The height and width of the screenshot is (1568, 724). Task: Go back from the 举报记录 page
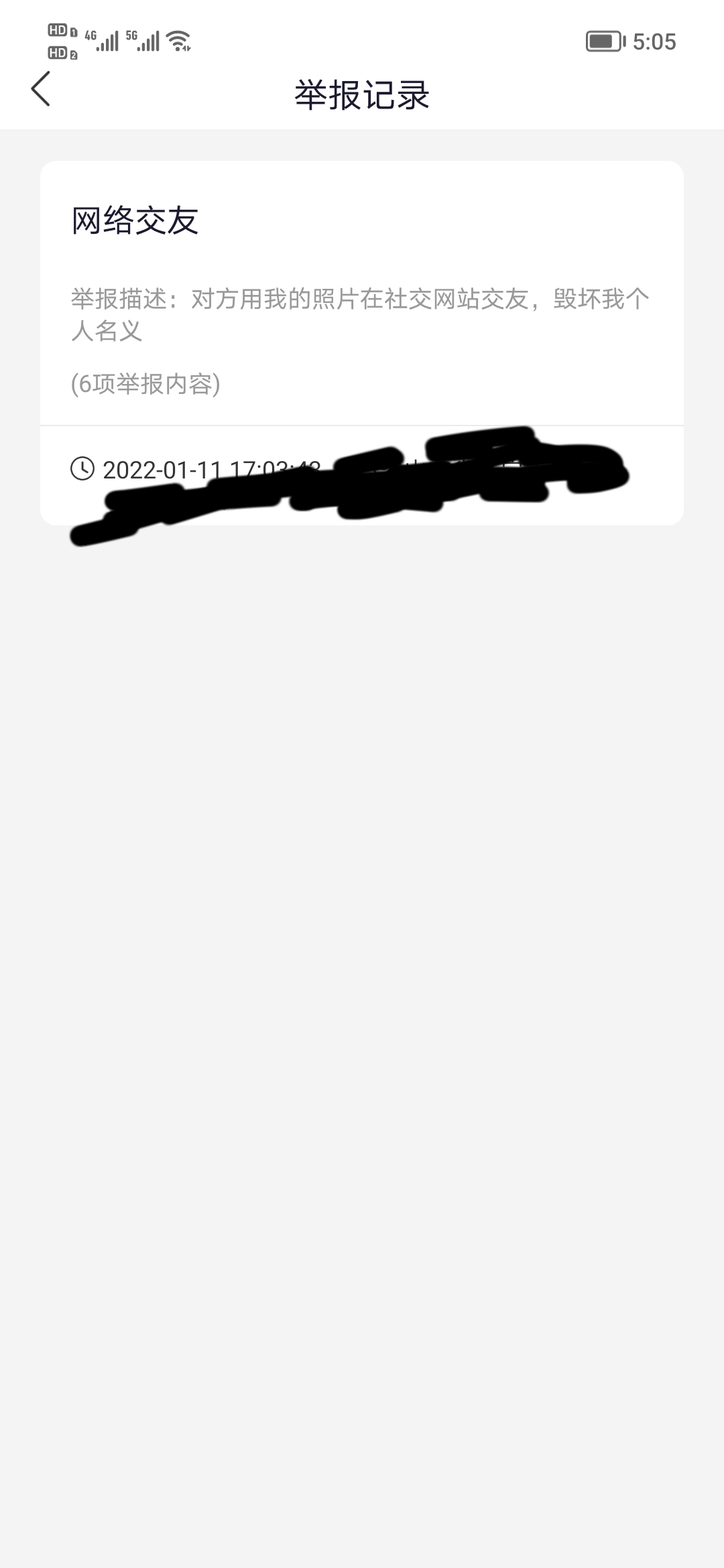pyautogui.click(x=41, y=89)
